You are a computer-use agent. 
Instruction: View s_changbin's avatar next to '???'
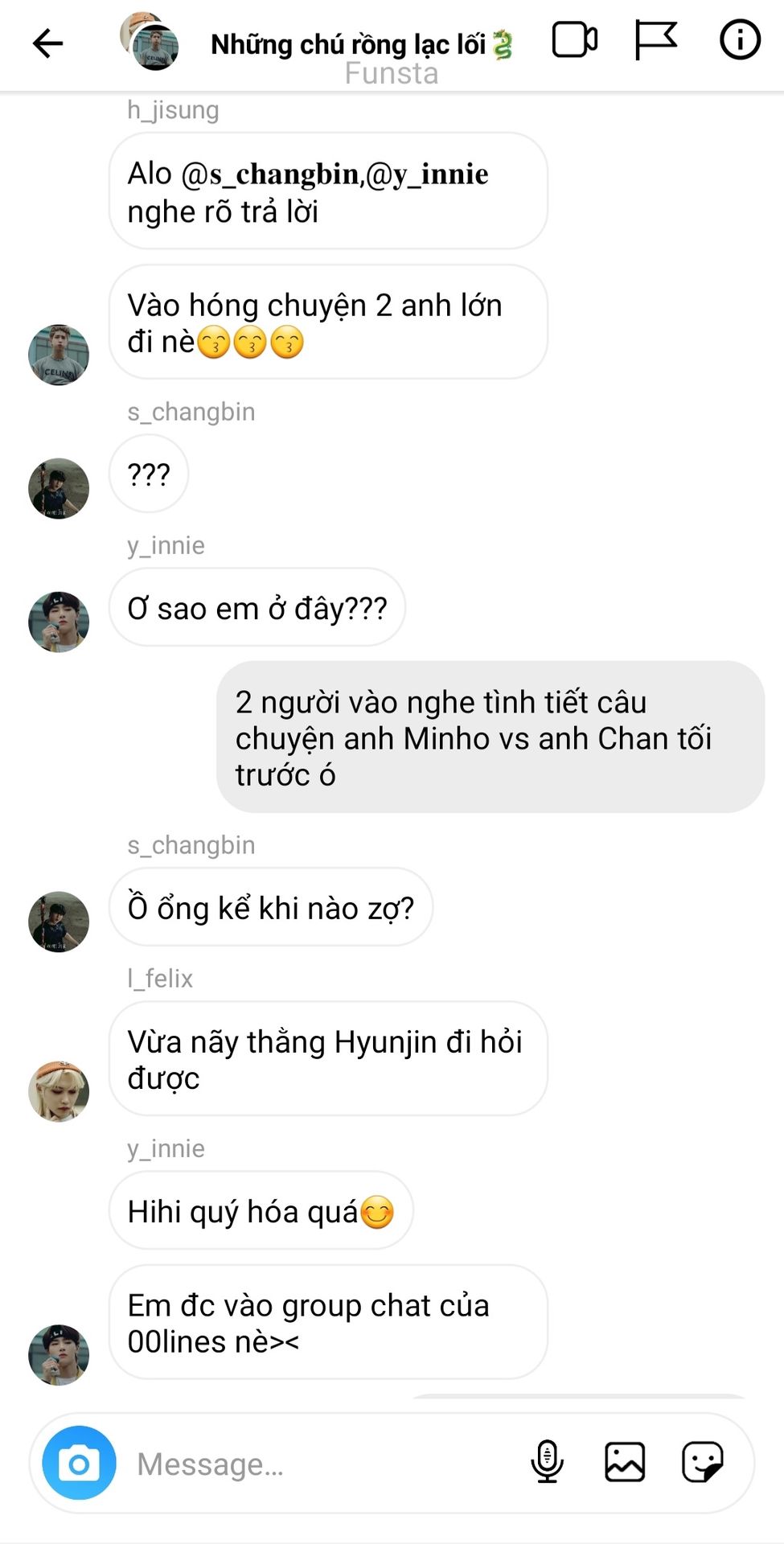pos(59,488)
